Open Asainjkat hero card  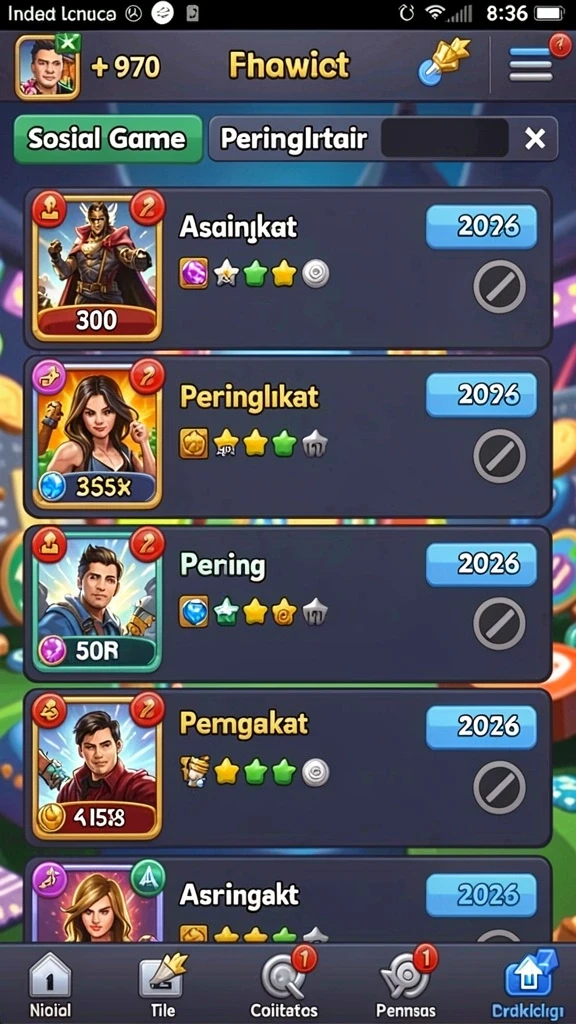click(x=97, y=267)
